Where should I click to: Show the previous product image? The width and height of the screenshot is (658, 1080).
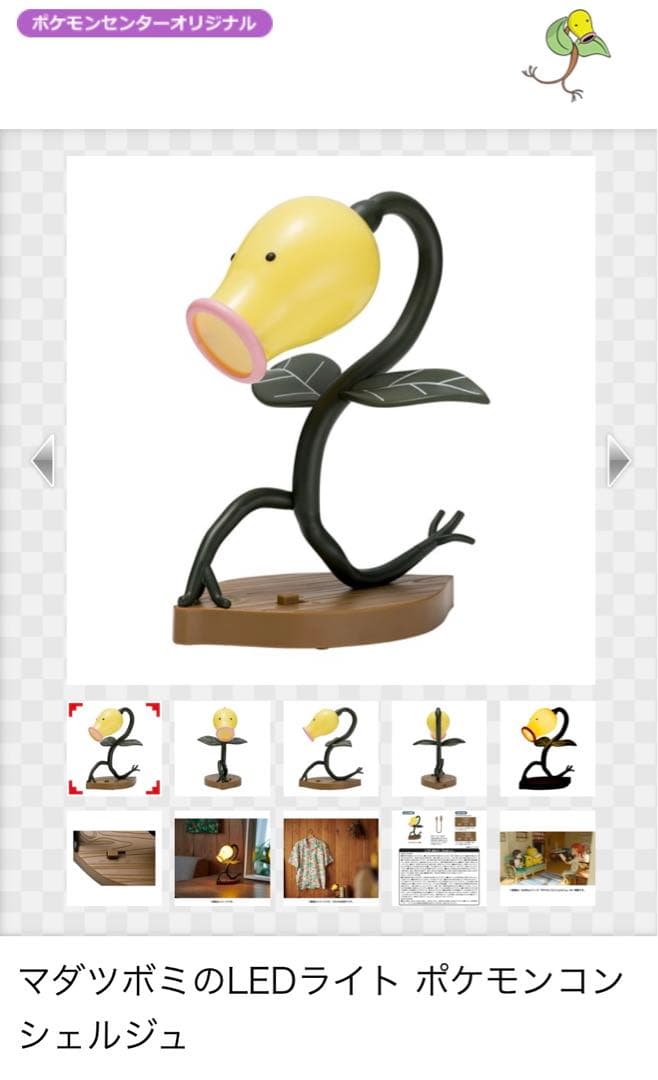43,461
